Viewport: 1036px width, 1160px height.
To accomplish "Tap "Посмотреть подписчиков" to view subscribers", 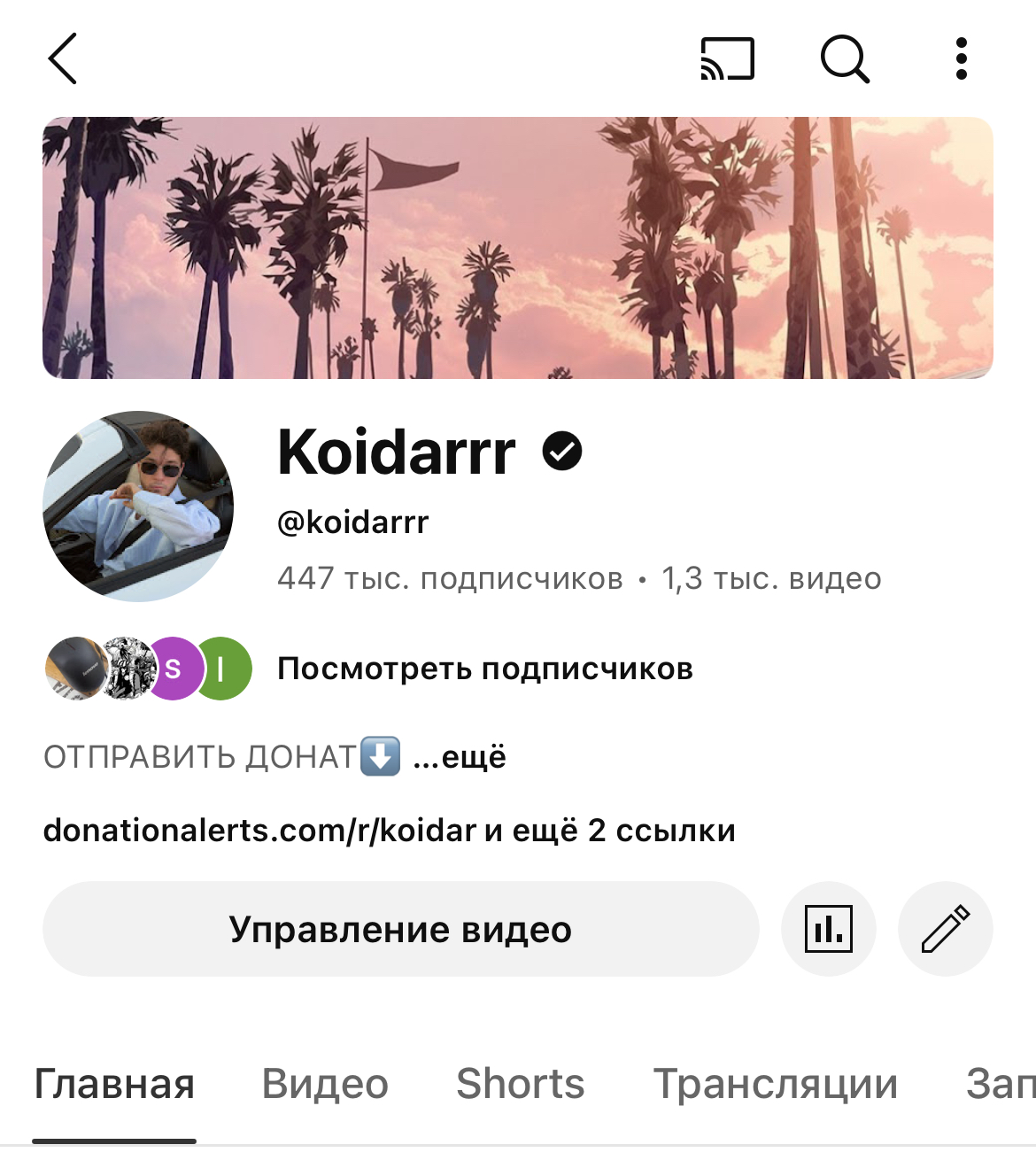I will tap(484, 669).
